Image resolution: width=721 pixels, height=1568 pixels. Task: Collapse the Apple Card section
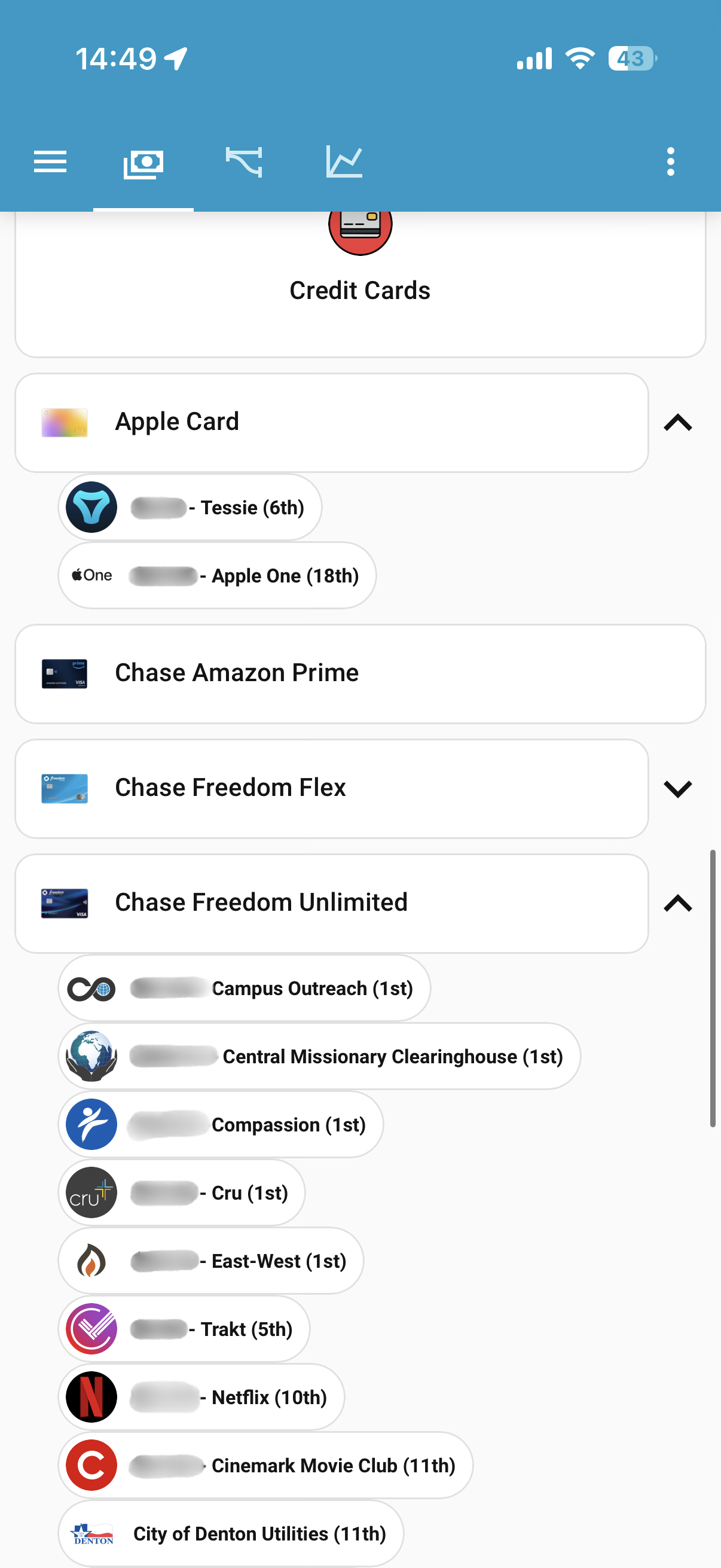pos(677,422)
